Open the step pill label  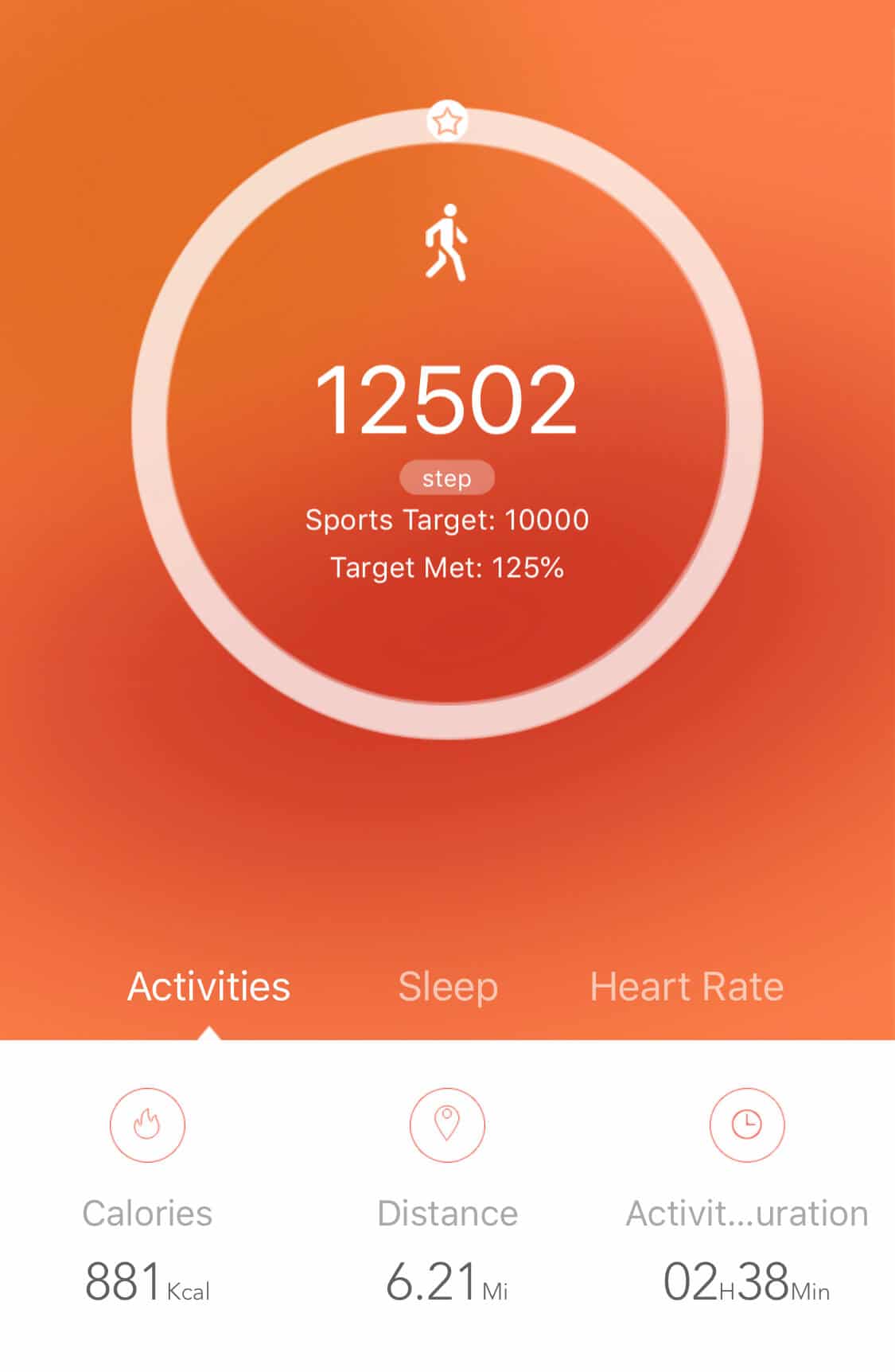point(448,477)
